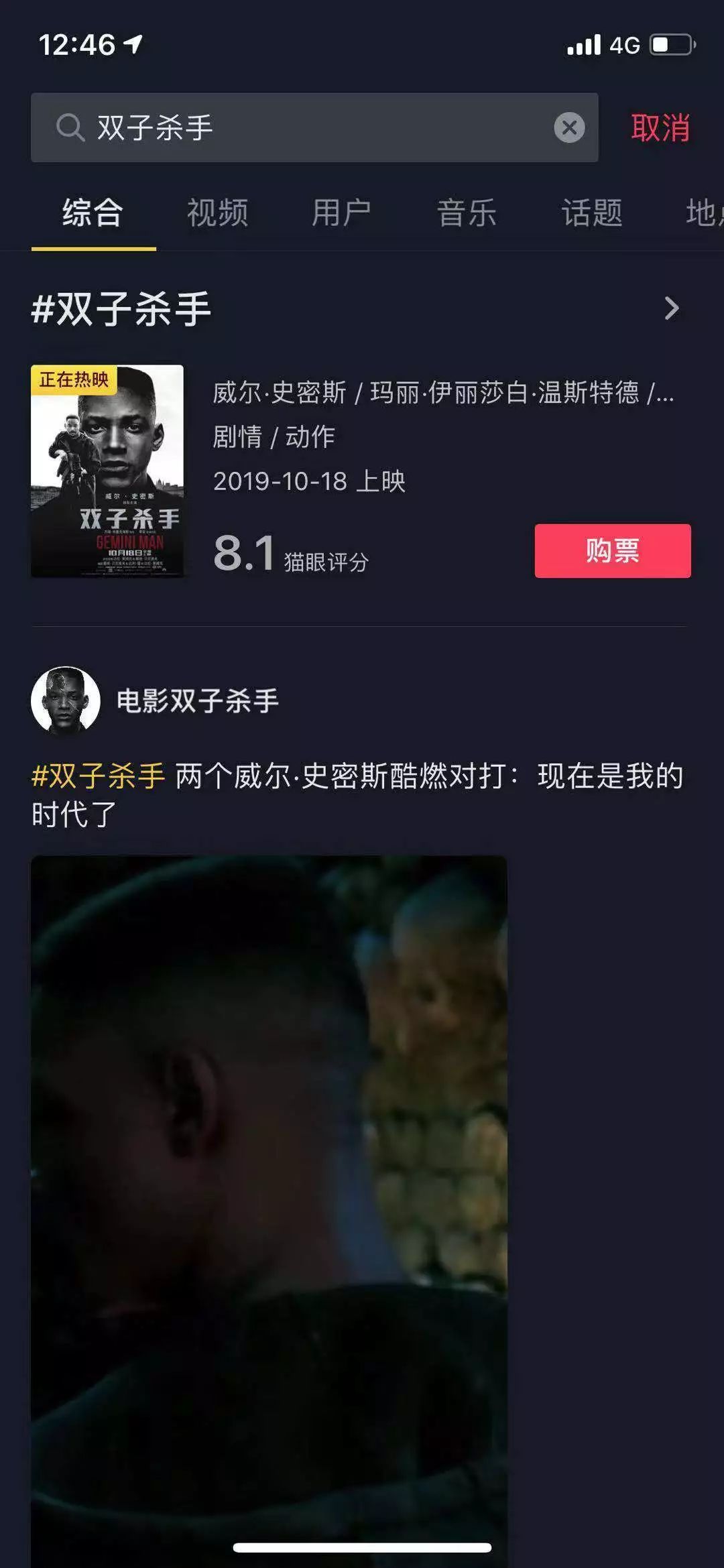Switch to the 用户 tab
Viewport: 724px width, 1568px height.
[x=341, y=213]
